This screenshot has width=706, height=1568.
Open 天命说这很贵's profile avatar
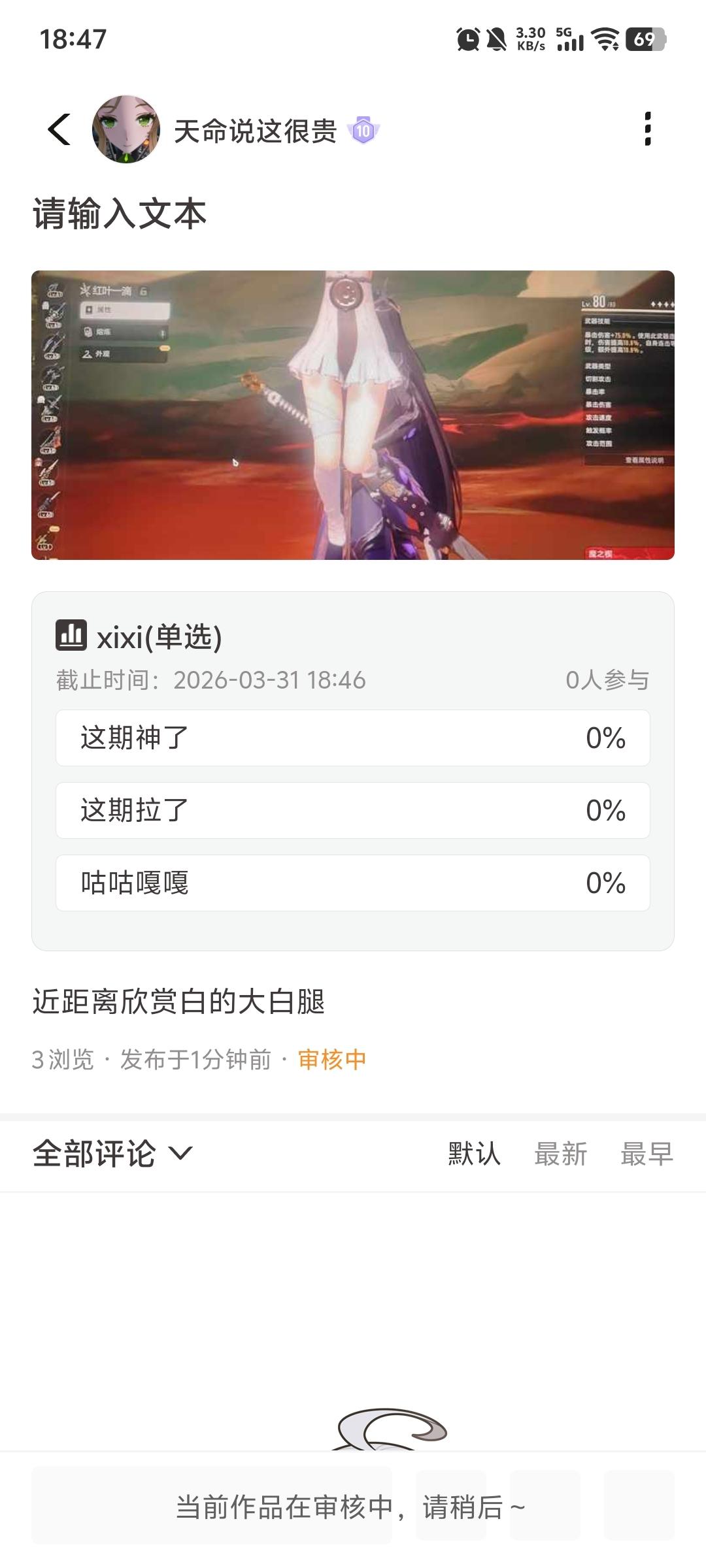tap(126, 129)
